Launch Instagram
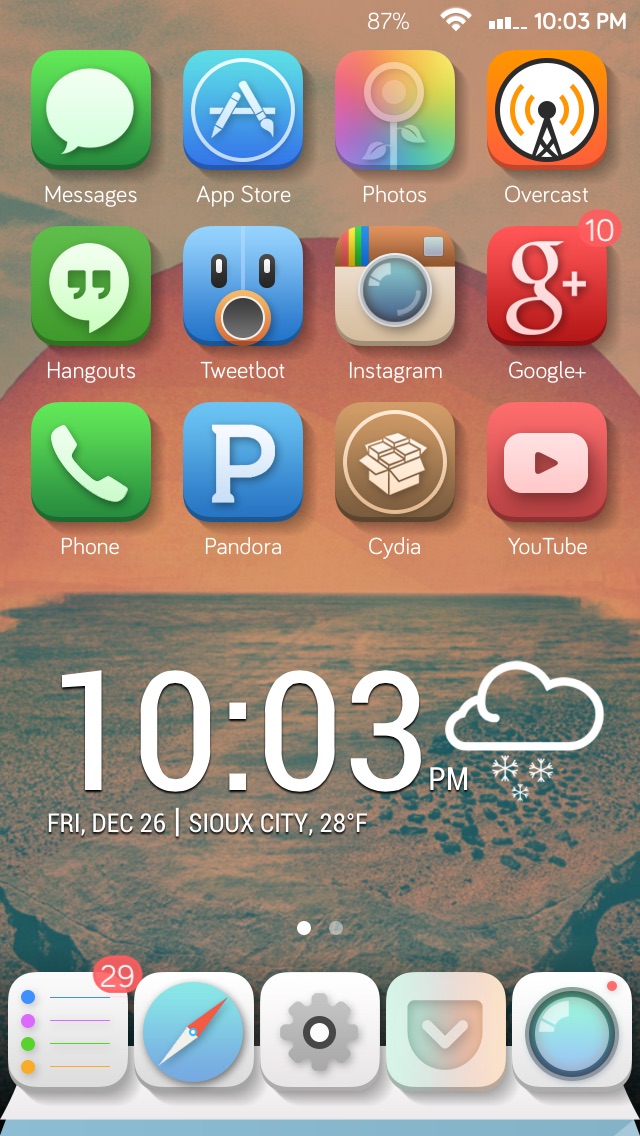The image size is (640, 1136). 395,286
